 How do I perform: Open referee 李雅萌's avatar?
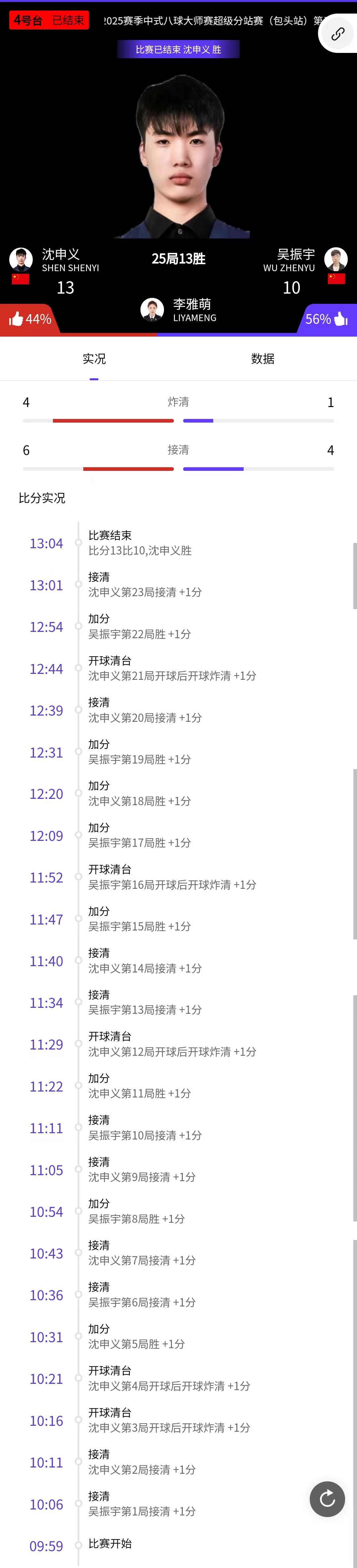tap(152, 309)
